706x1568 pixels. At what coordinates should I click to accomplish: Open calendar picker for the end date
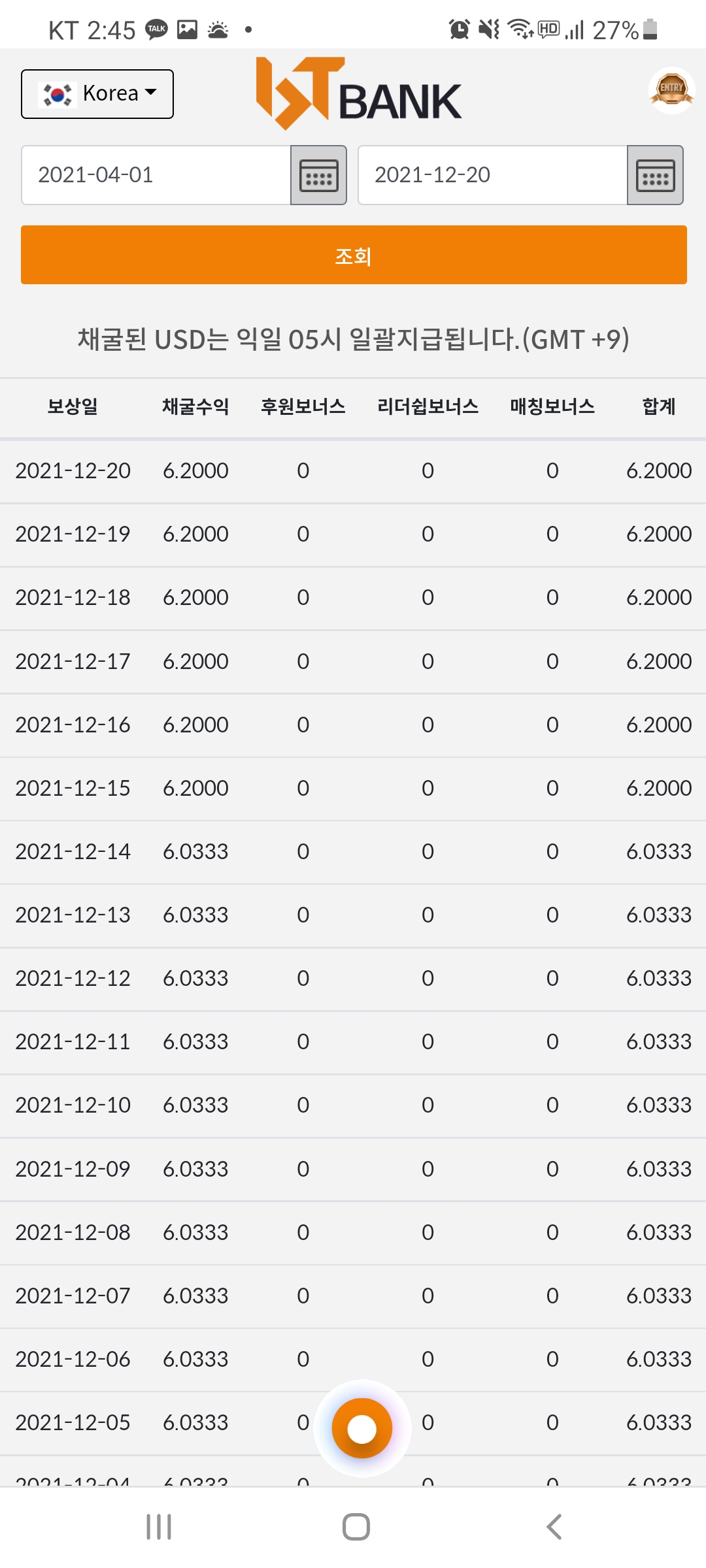pos(655,175)
